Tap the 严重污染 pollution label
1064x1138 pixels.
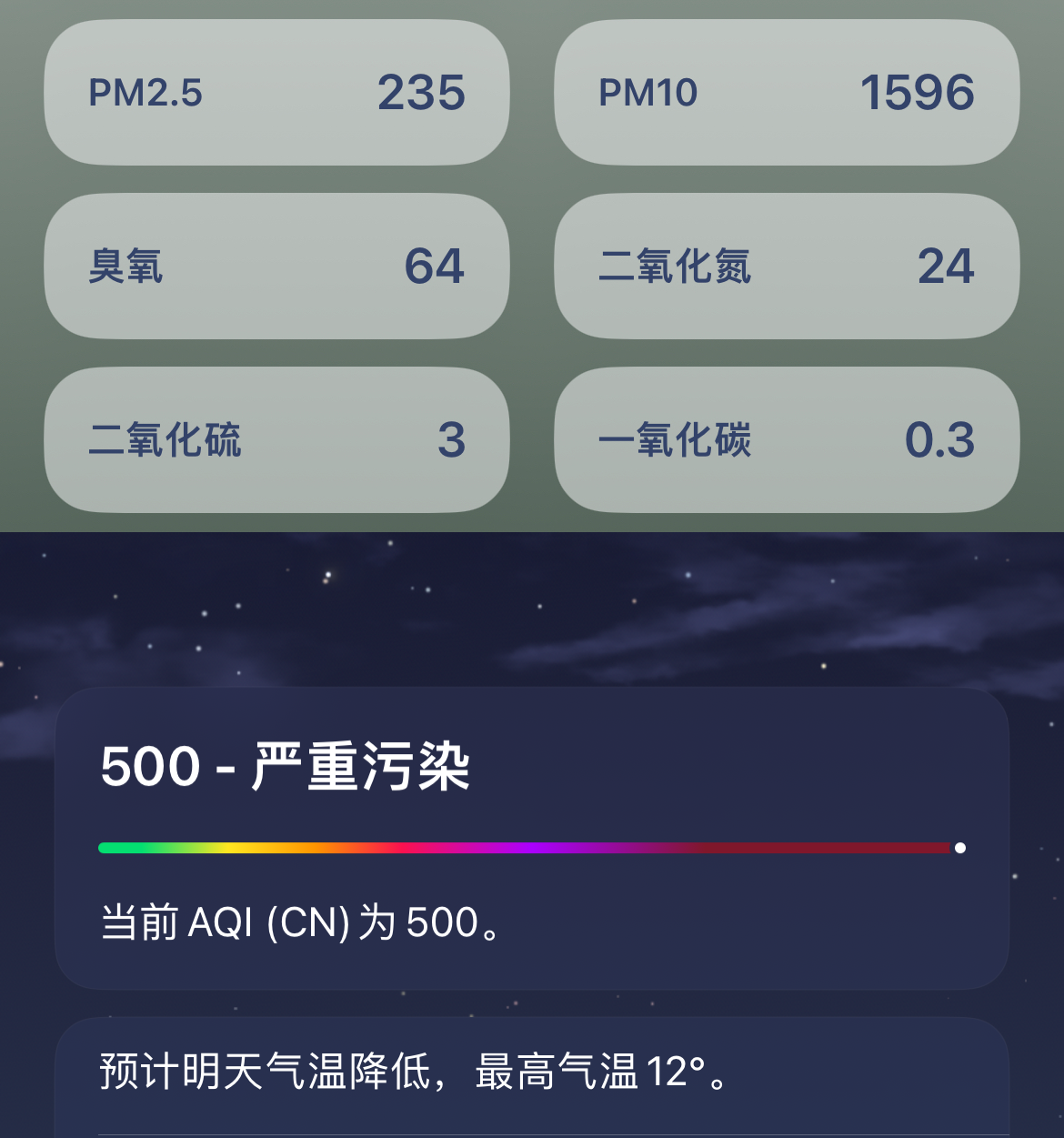(x=359, y=769)
